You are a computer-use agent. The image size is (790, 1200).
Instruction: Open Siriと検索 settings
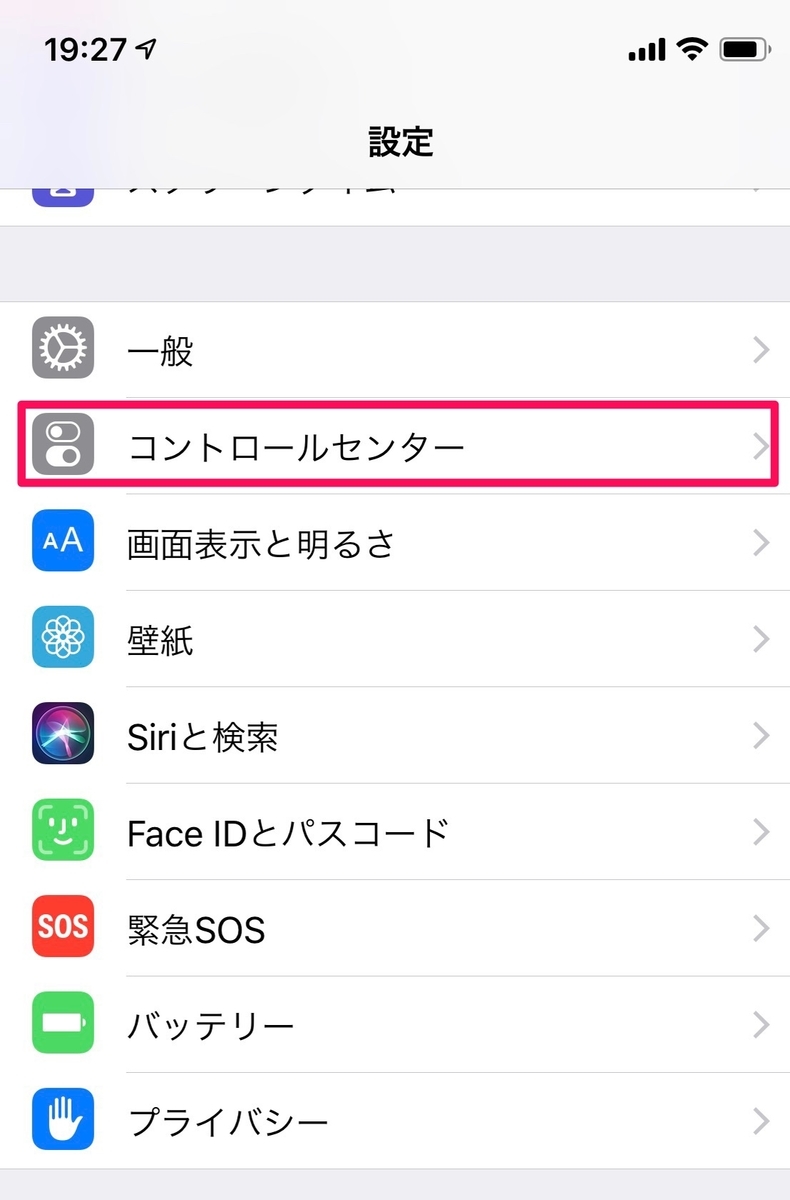[x=400, y=735]
